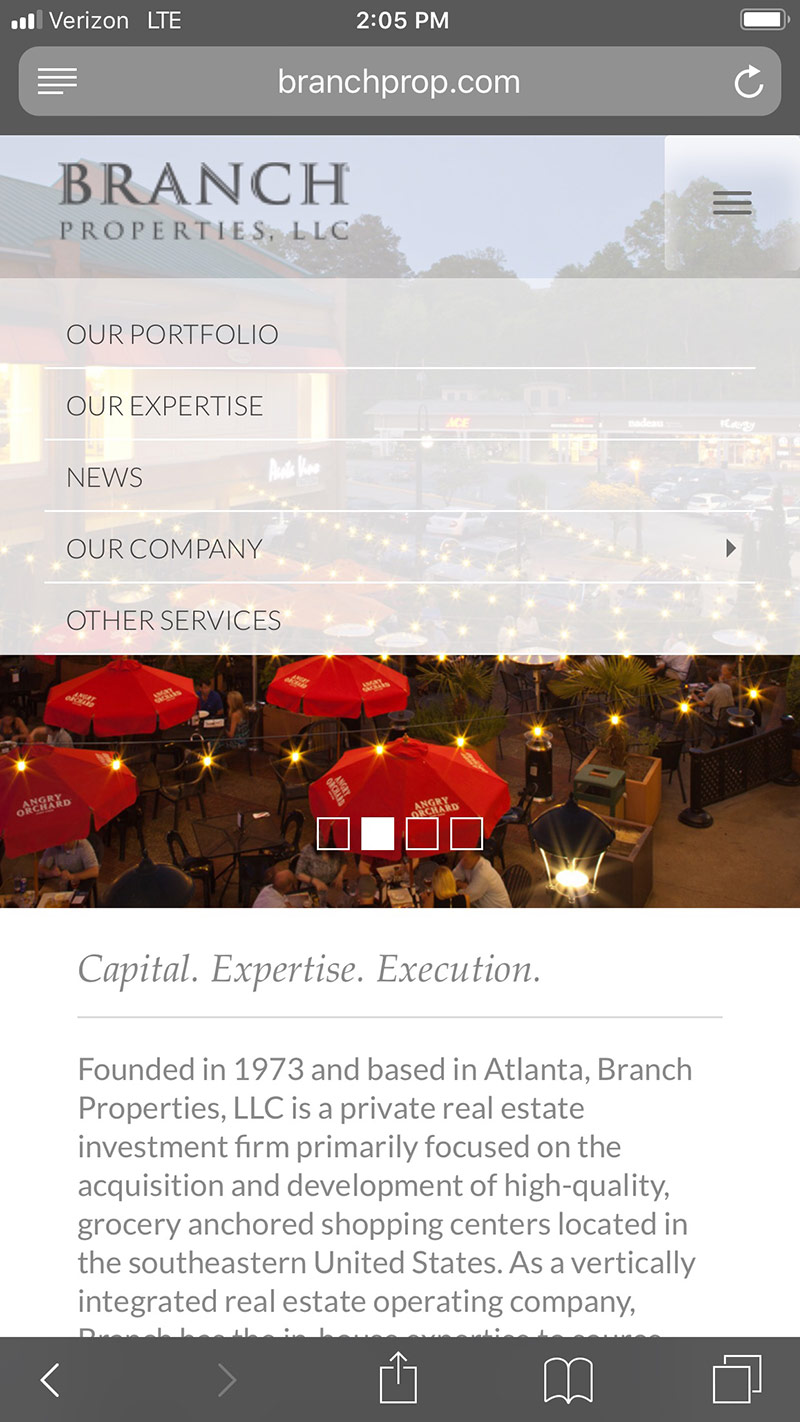
Task: Show the first slide of the carousel
Action: (x=333, y=833)
